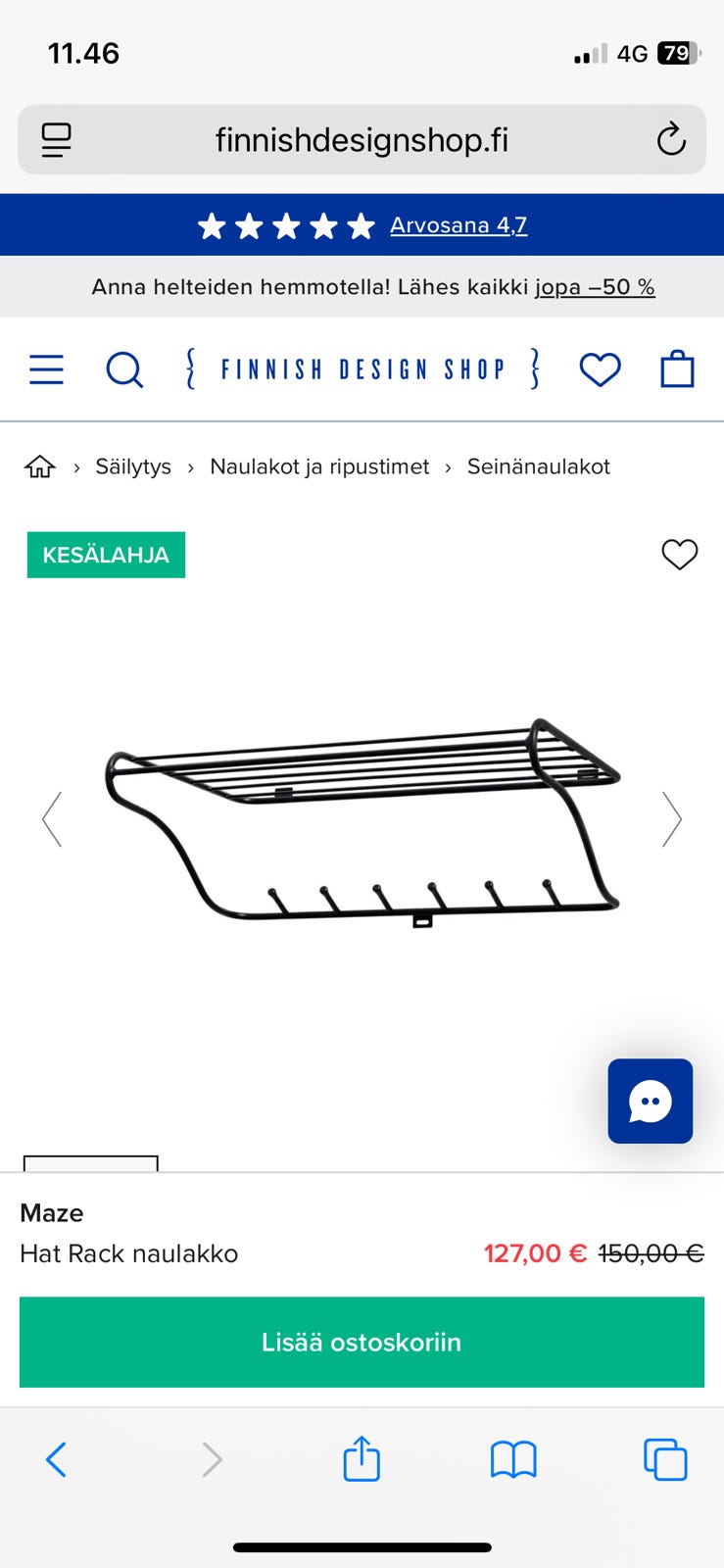Open Safari tab overview

(x=664, y=1459)
